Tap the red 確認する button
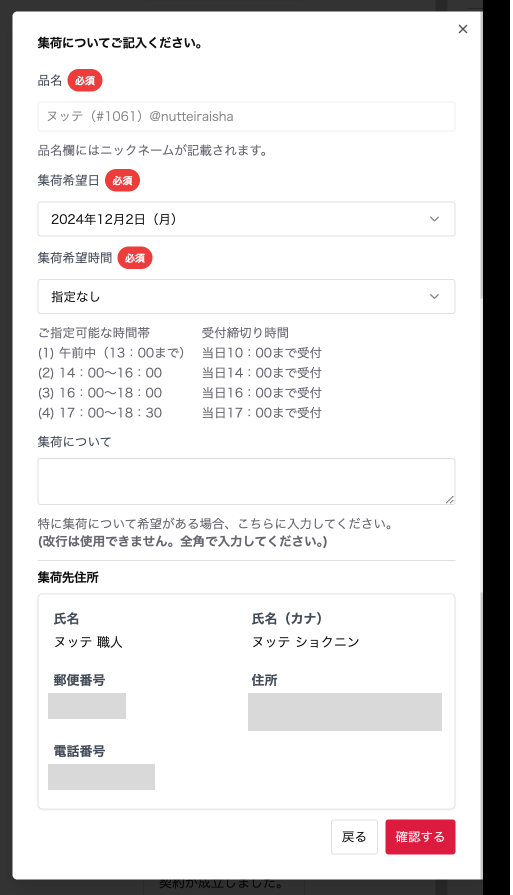This screenshot has width=513, height=895. click(x=420, y=837)
